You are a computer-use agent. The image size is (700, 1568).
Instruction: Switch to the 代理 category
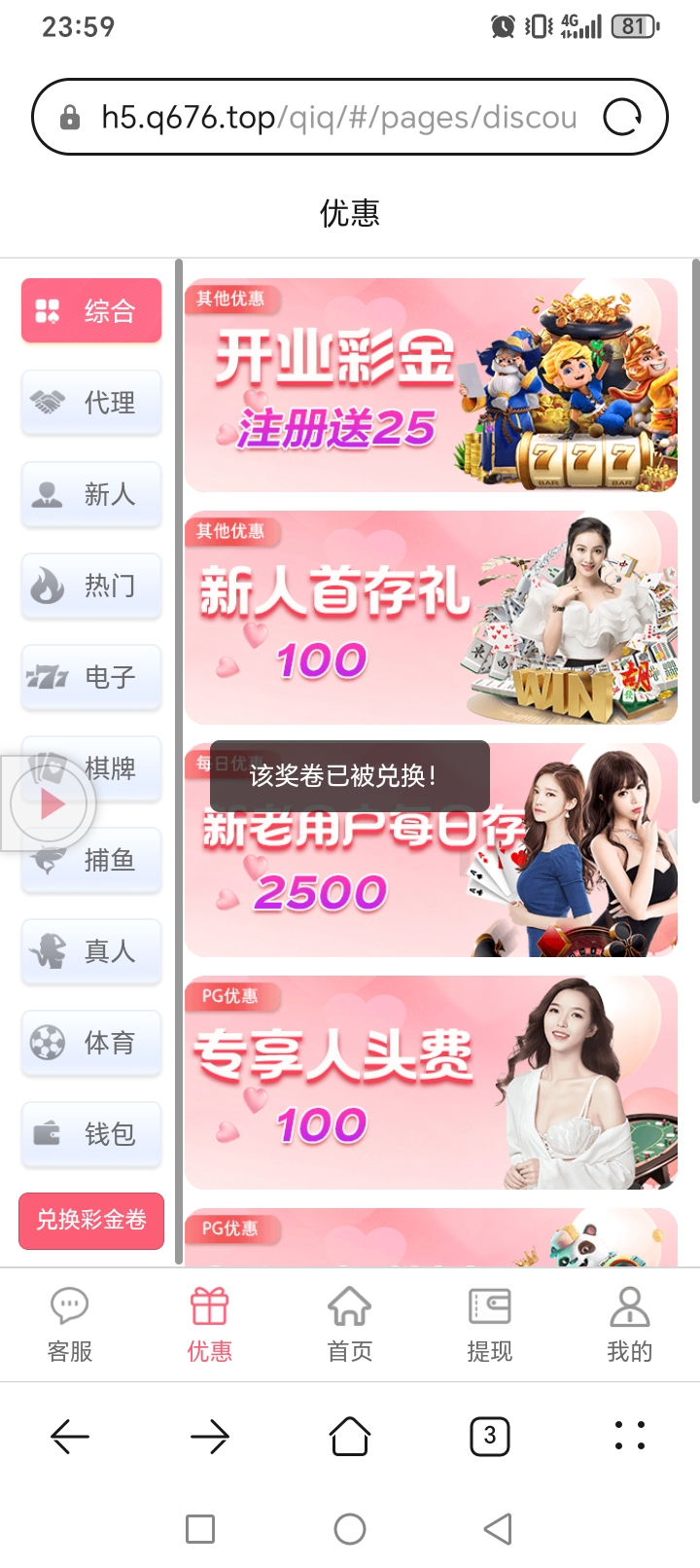[91, 403]
